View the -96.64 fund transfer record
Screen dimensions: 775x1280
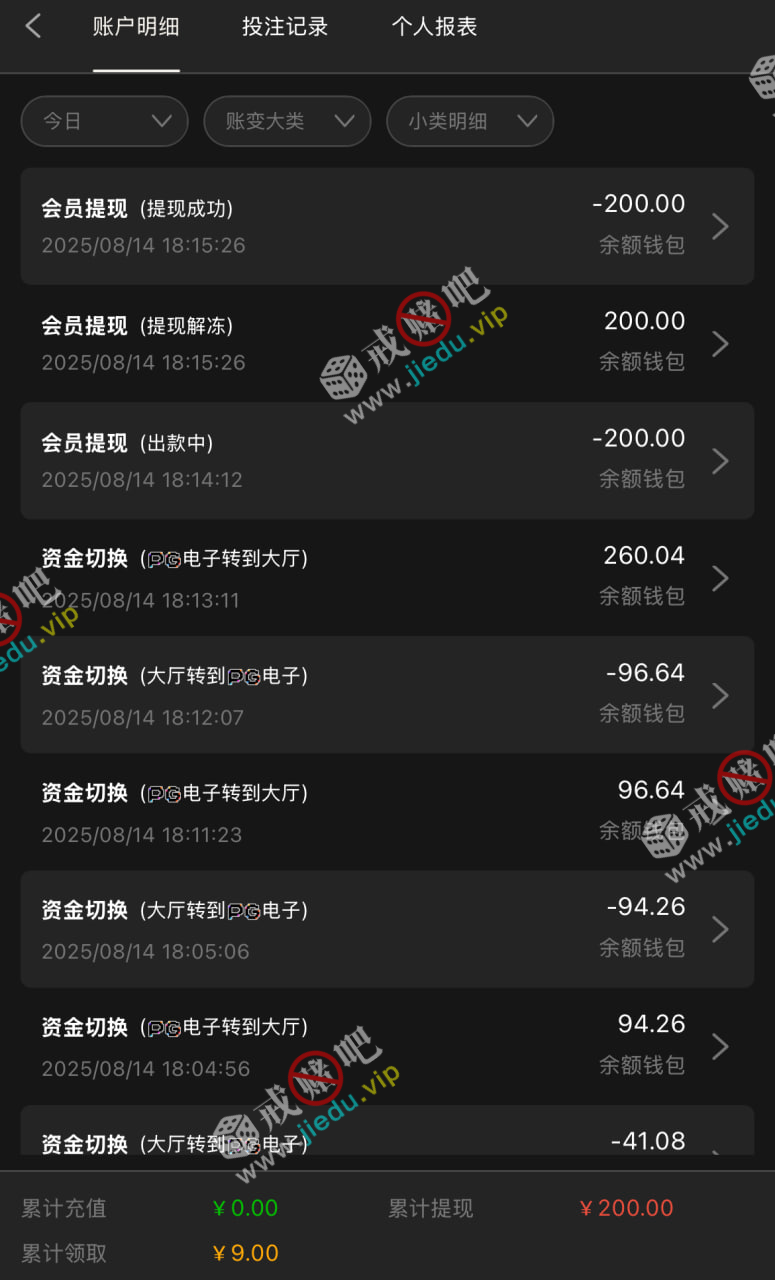pyautogui.click(x=387, y=694)
